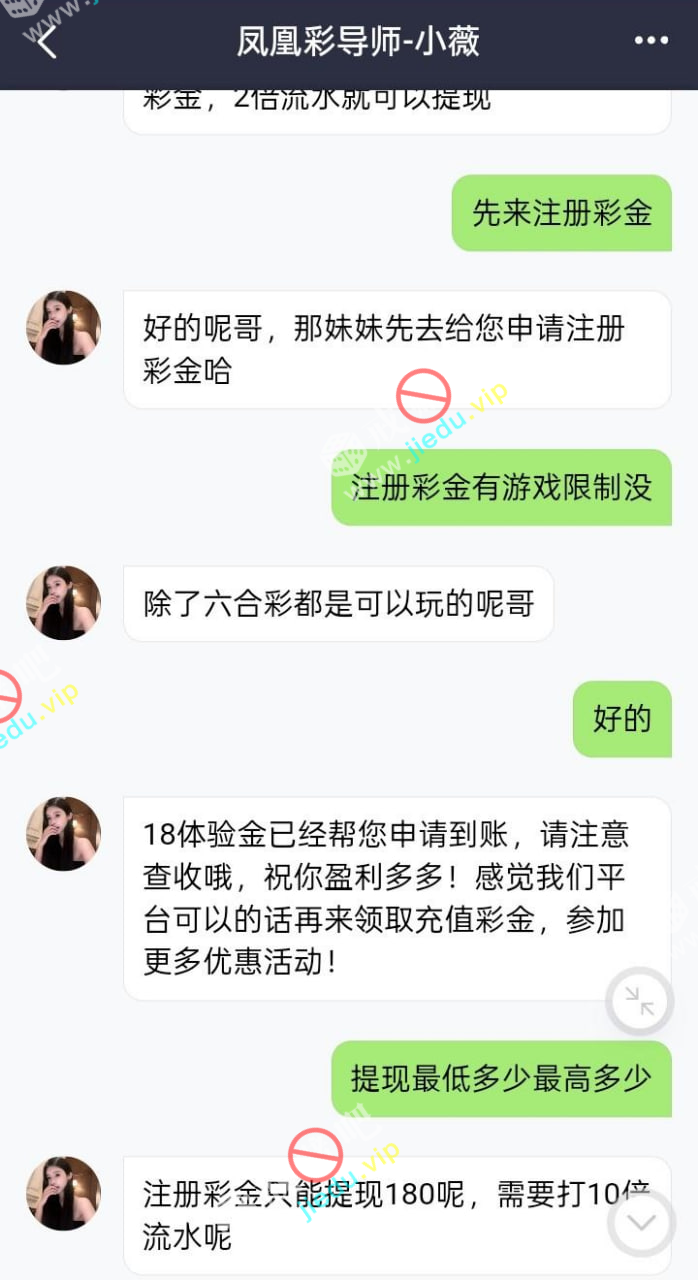Jump to latest messages with the down chevron
Viewport: 698px width, 1280px height.
tap(641, 1223)
